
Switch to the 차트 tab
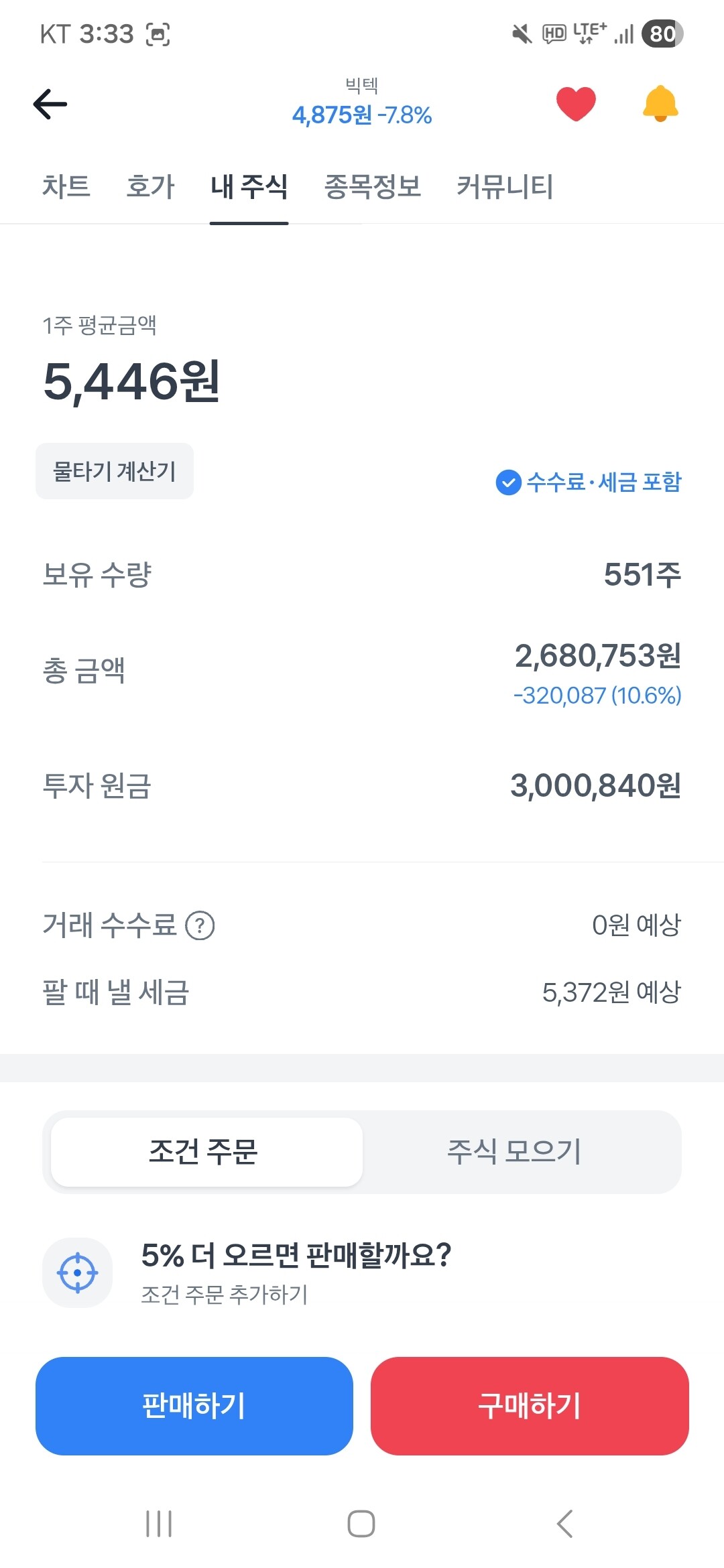coord(66,186)
